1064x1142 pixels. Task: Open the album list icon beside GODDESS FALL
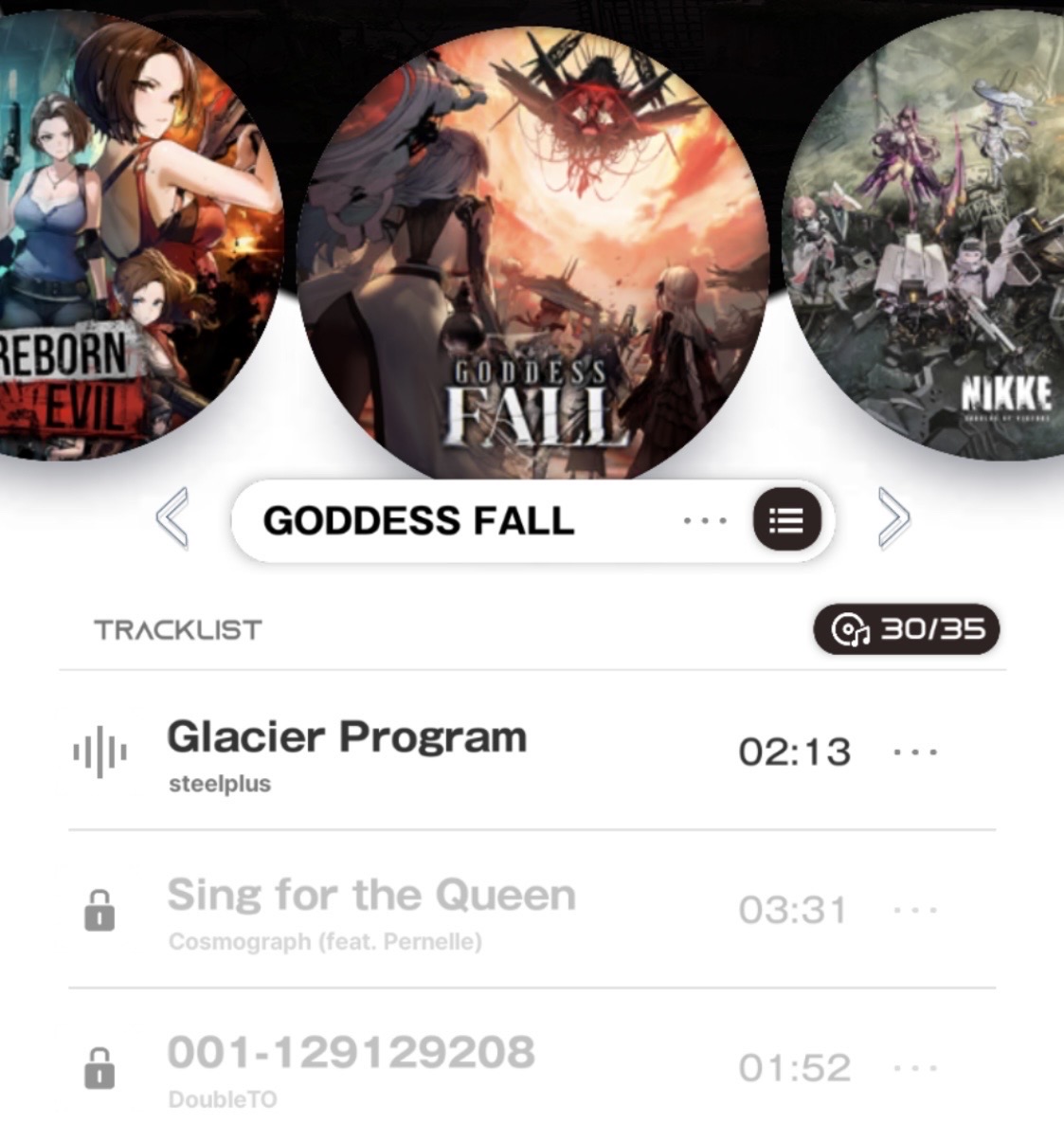coord(785,520)
